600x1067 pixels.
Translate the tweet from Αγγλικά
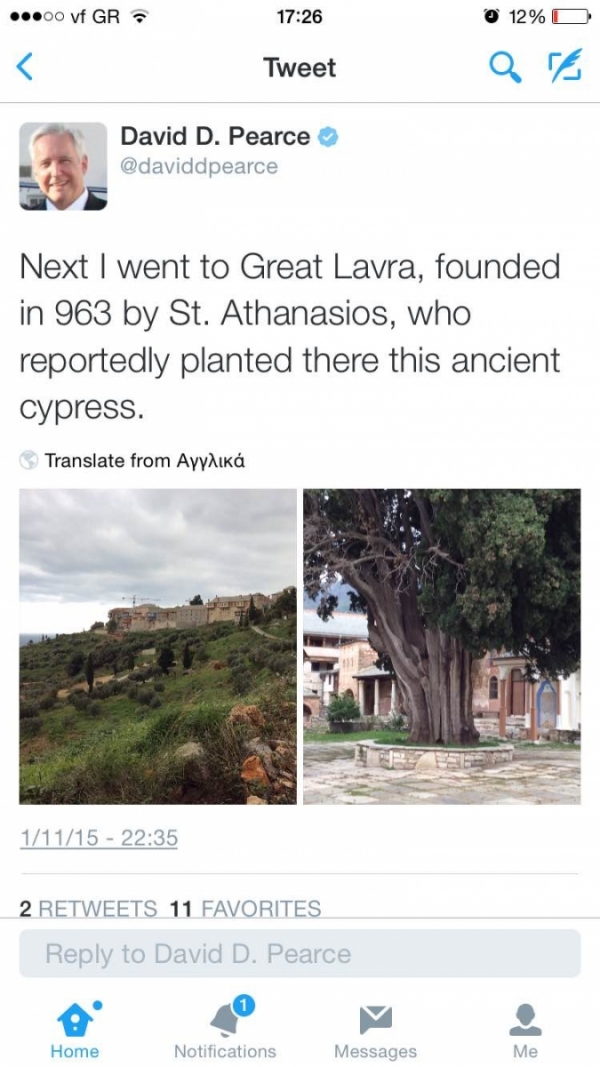[144, 461]
